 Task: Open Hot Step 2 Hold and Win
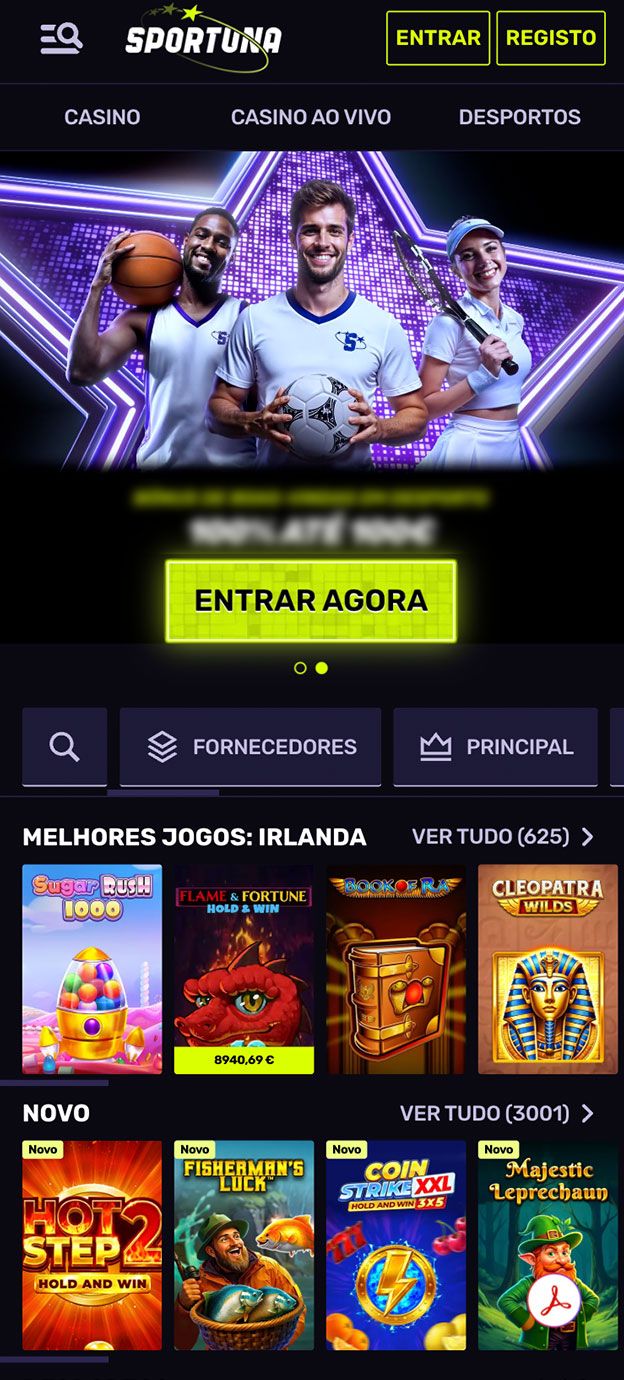[92, 1245]
